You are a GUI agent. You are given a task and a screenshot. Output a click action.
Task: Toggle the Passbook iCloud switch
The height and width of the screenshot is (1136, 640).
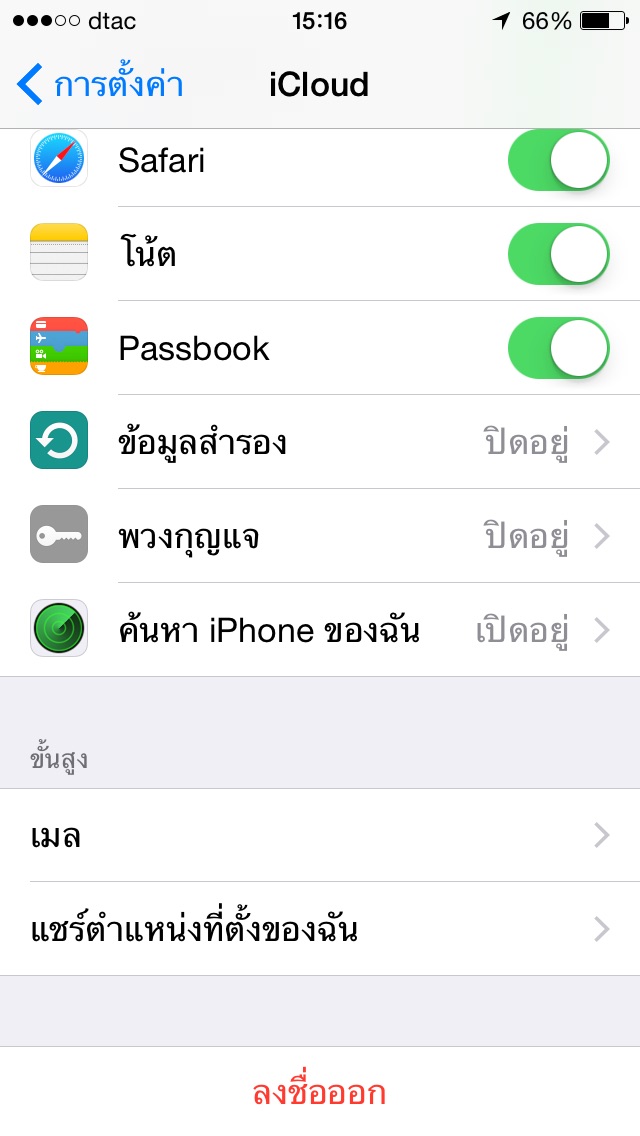558,348
